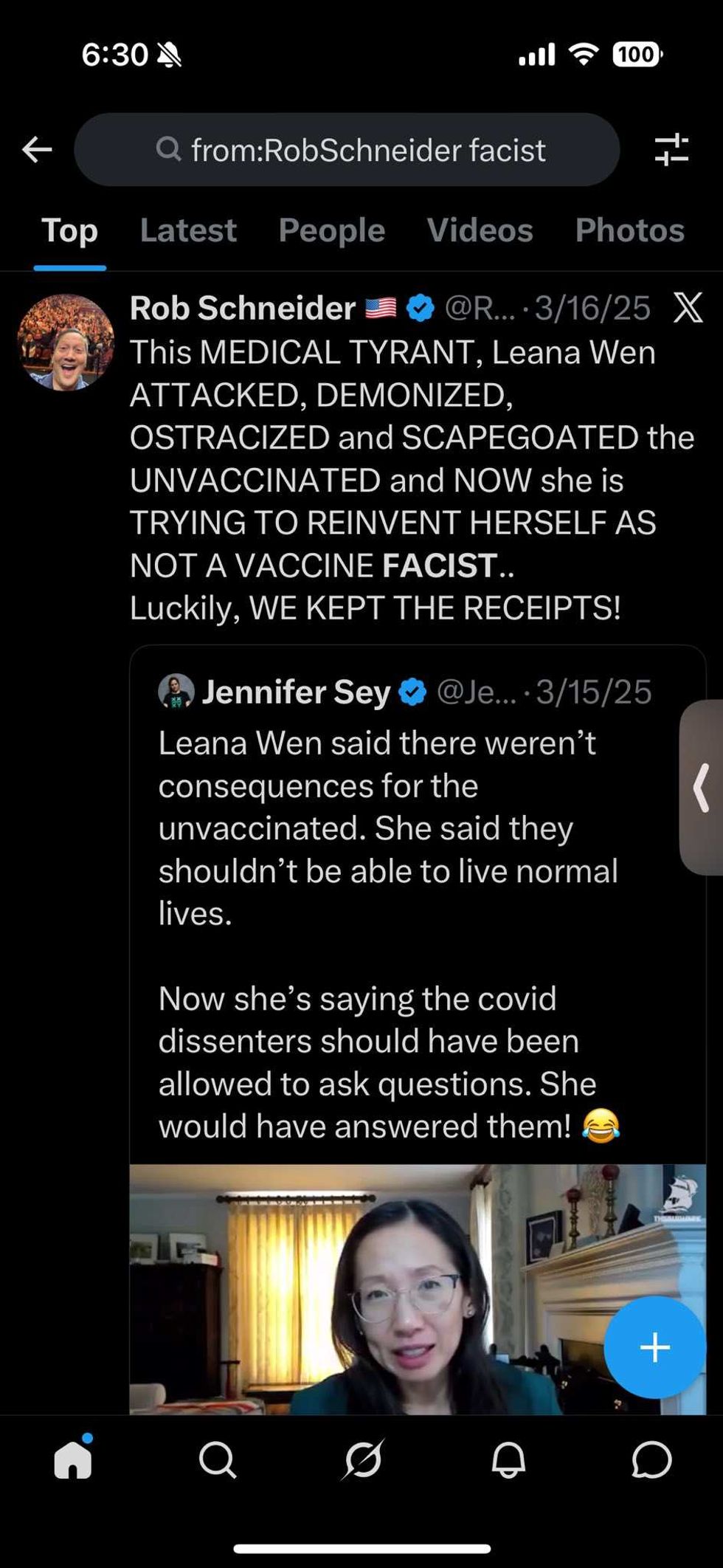
Task: Open Direct Messages icon
Action: 651,1460
